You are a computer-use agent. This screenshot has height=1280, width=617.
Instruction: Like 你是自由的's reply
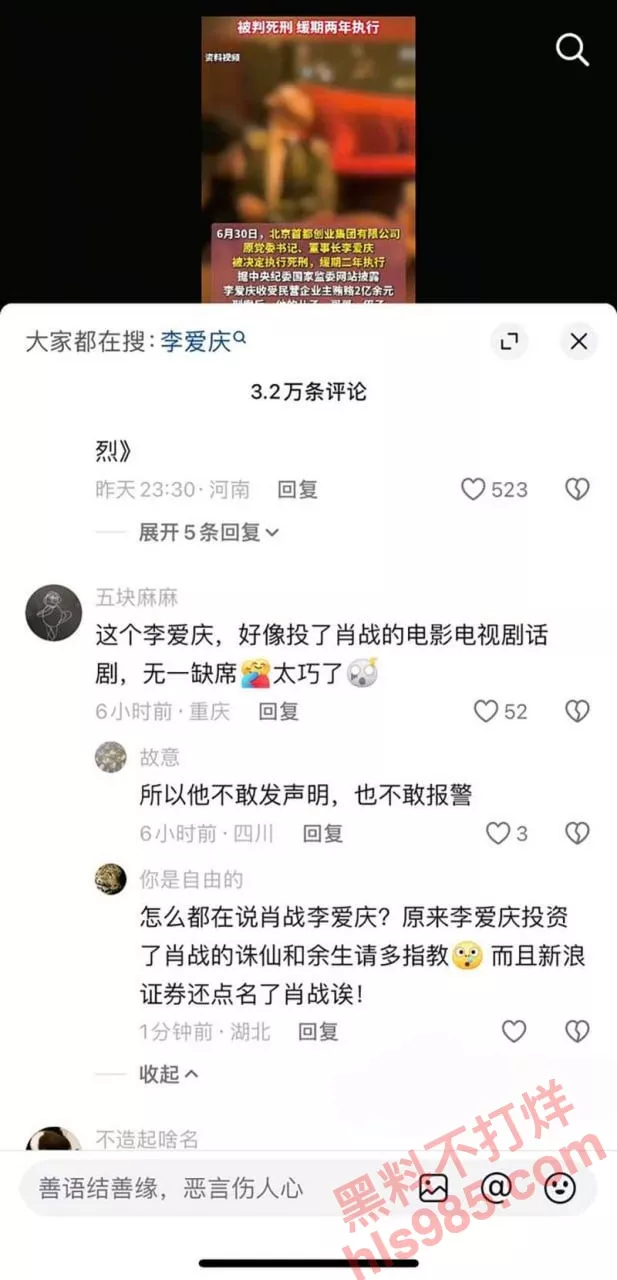pyautogui.click(x=513, y=1031)
